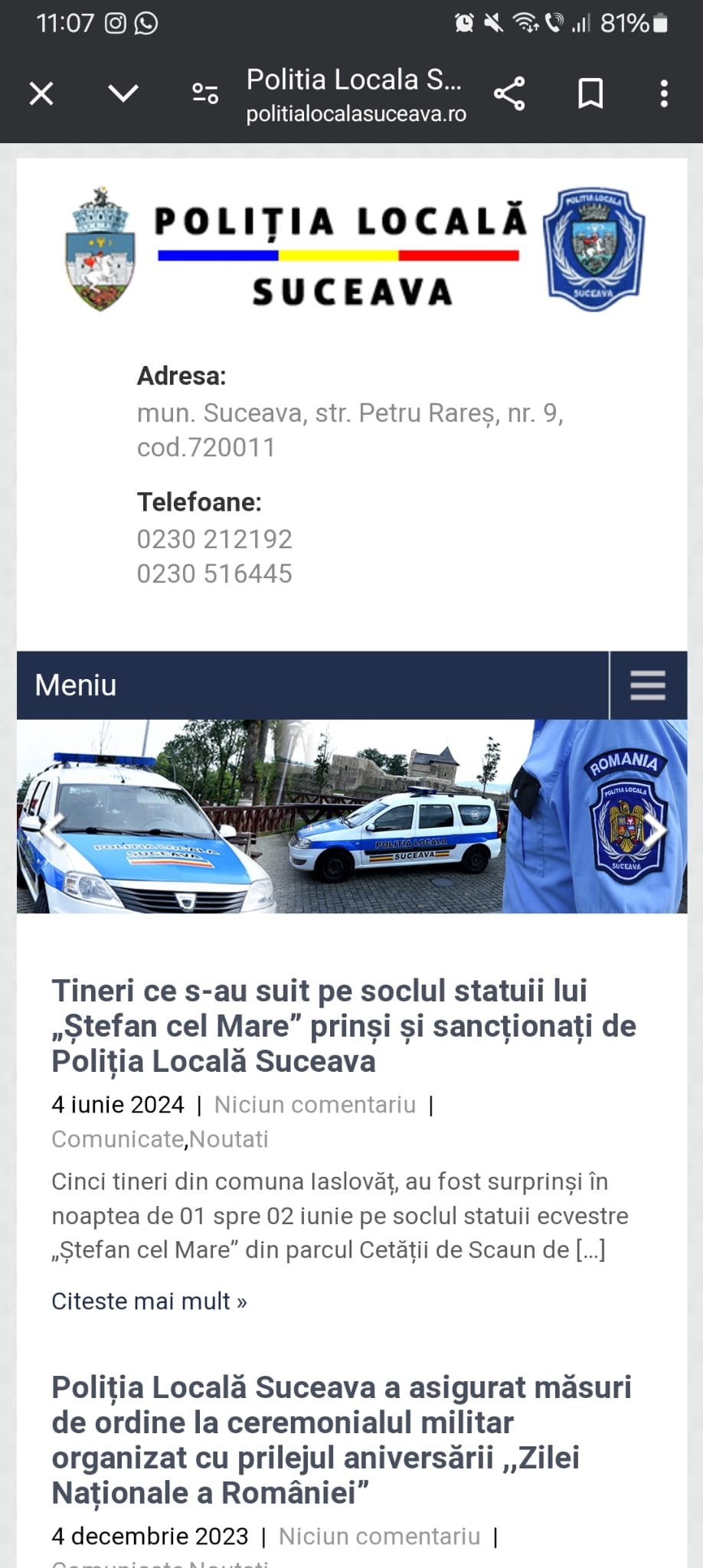Screen dimensions: 703x1568
Task: Open the Comunicate category link
Action: click(x=118, y=1139)
